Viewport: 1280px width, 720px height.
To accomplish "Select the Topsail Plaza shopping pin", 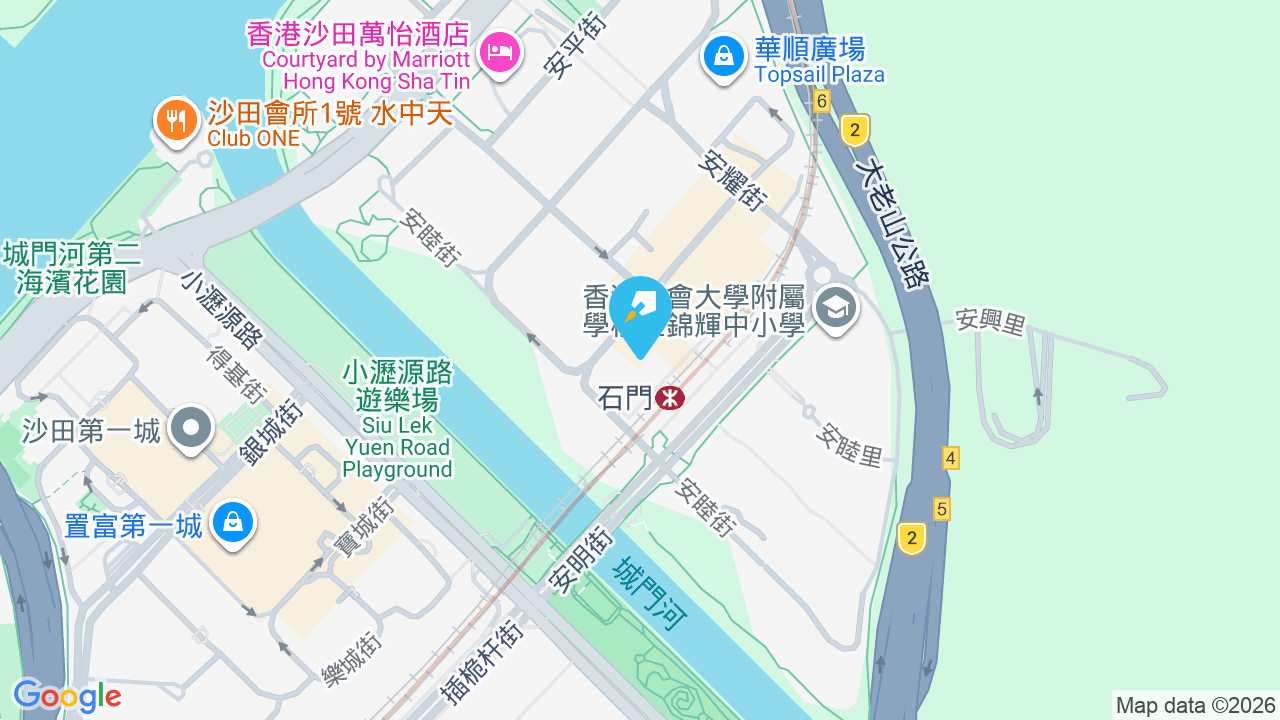I will pos(724,58).
